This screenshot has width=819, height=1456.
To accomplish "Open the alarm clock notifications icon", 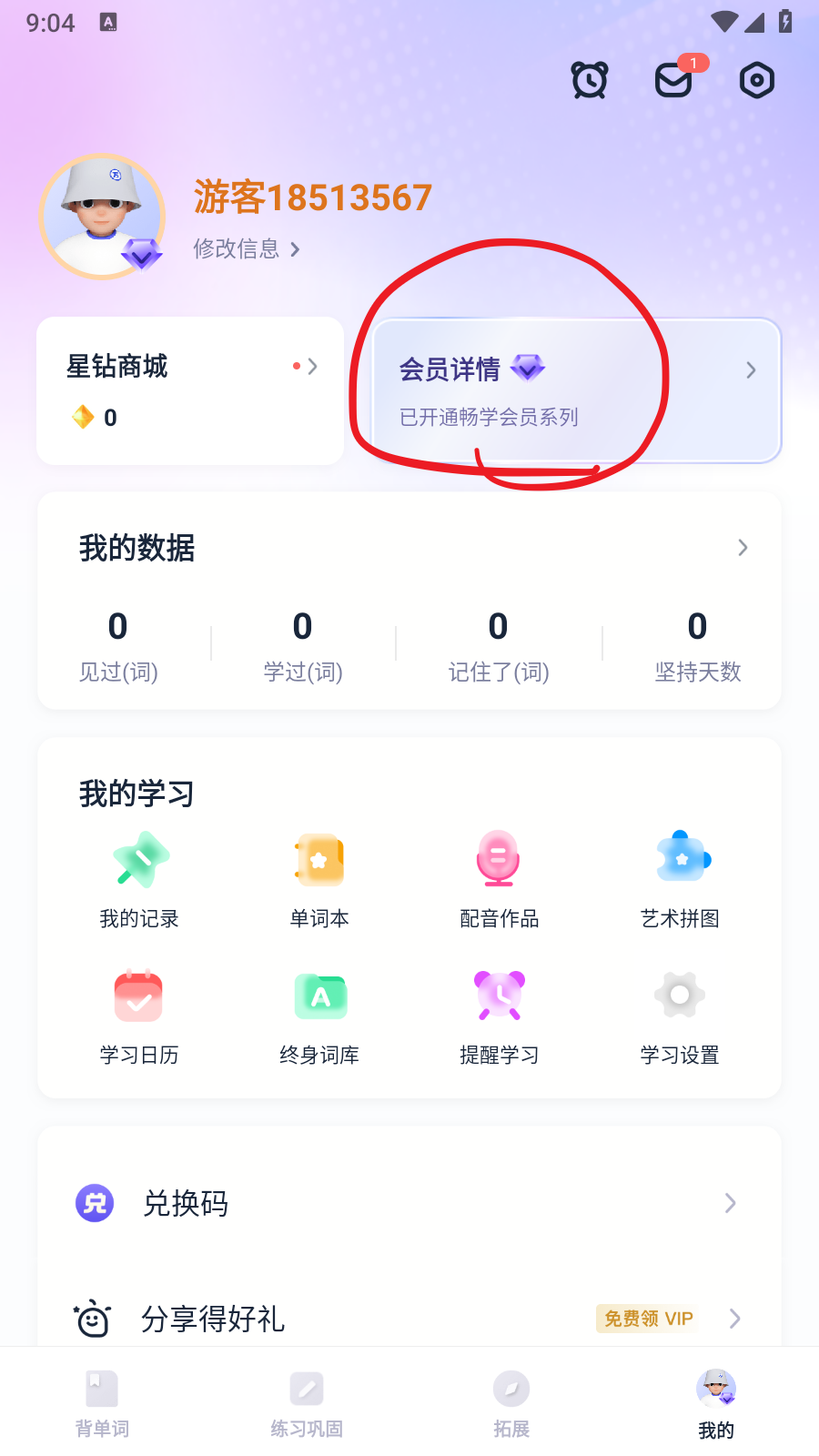I will point(589,80).
